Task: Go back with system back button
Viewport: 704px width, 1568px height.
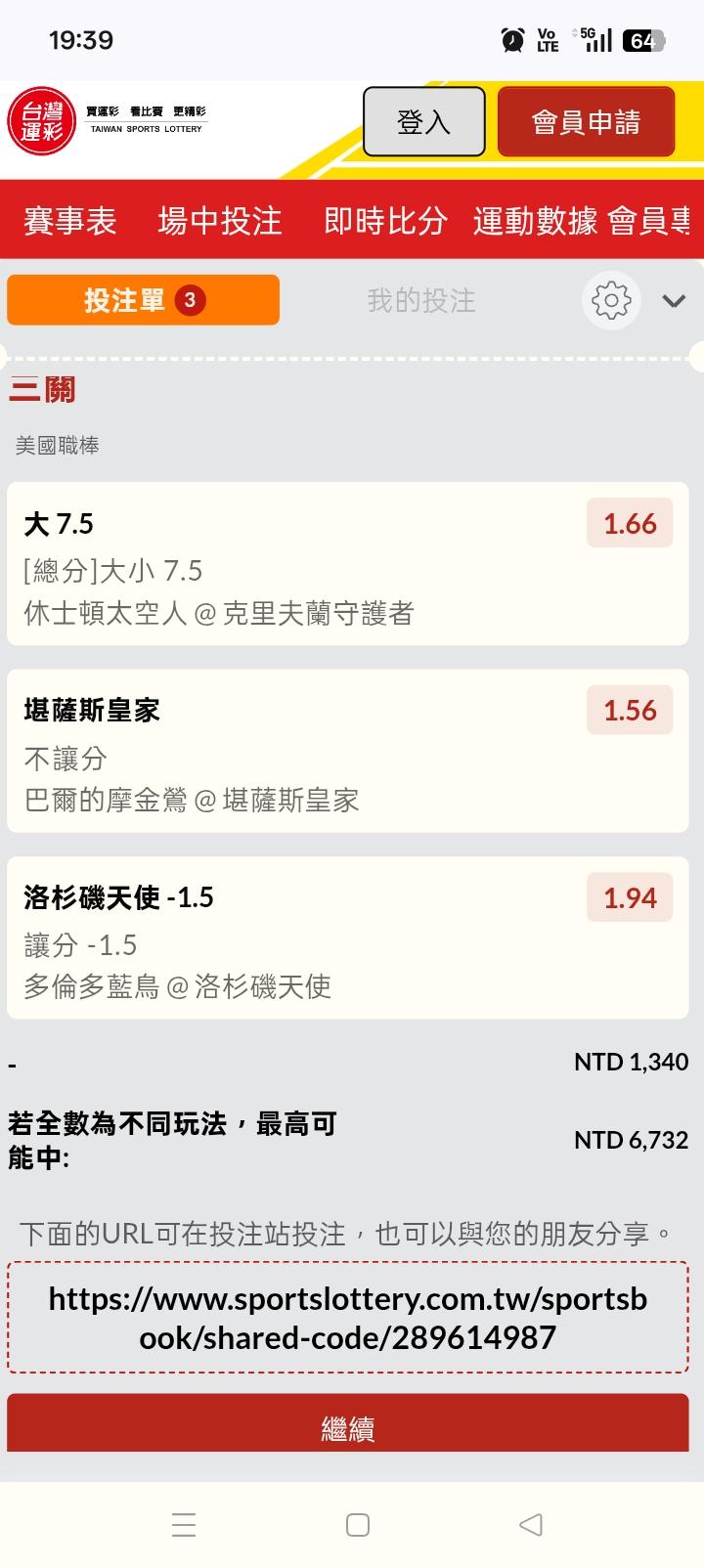Action: [530, 1524]
